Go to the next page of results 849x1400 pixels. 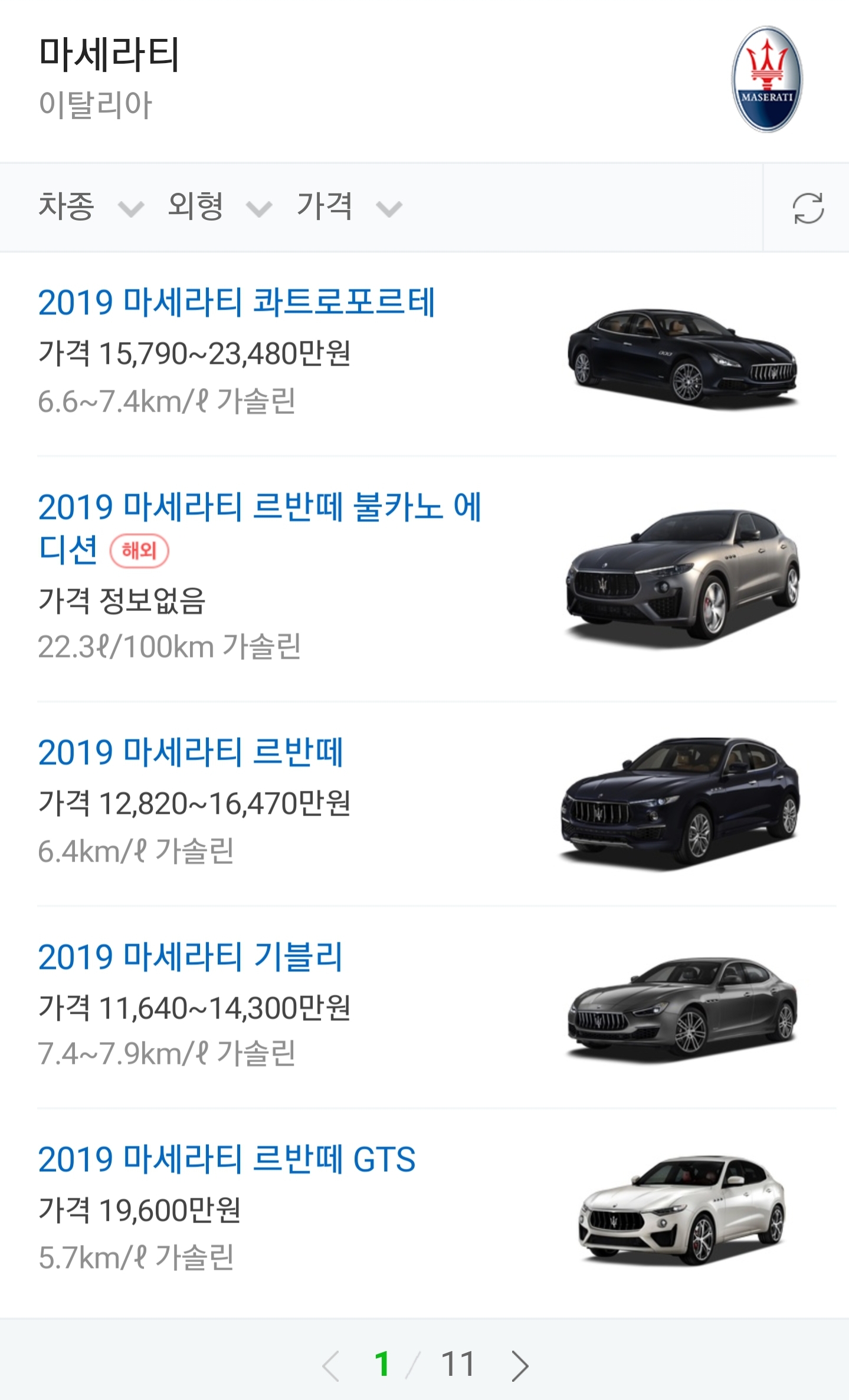(x=520, y=1365)
